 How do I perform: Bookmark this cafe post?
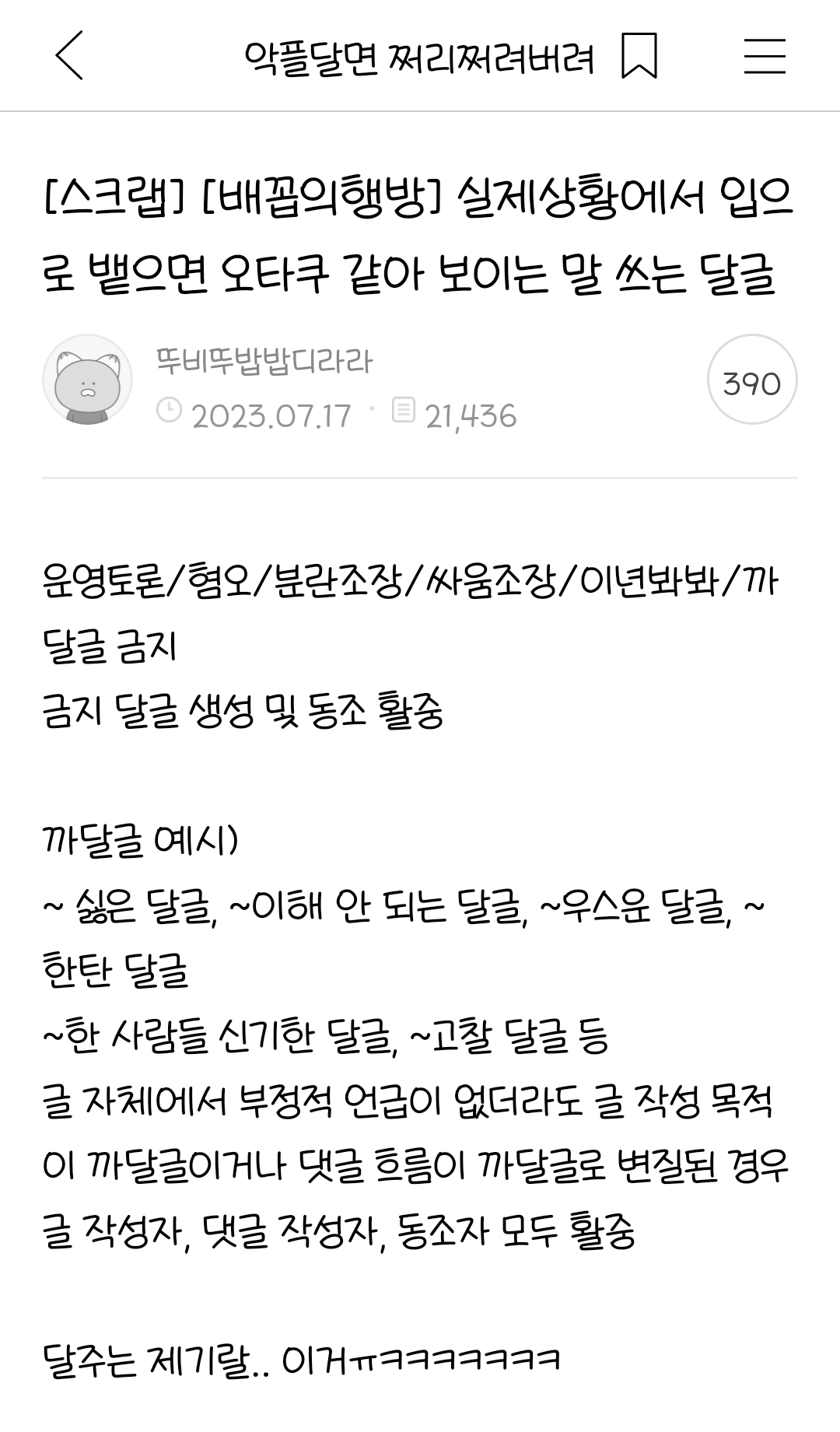coord(639,56)
